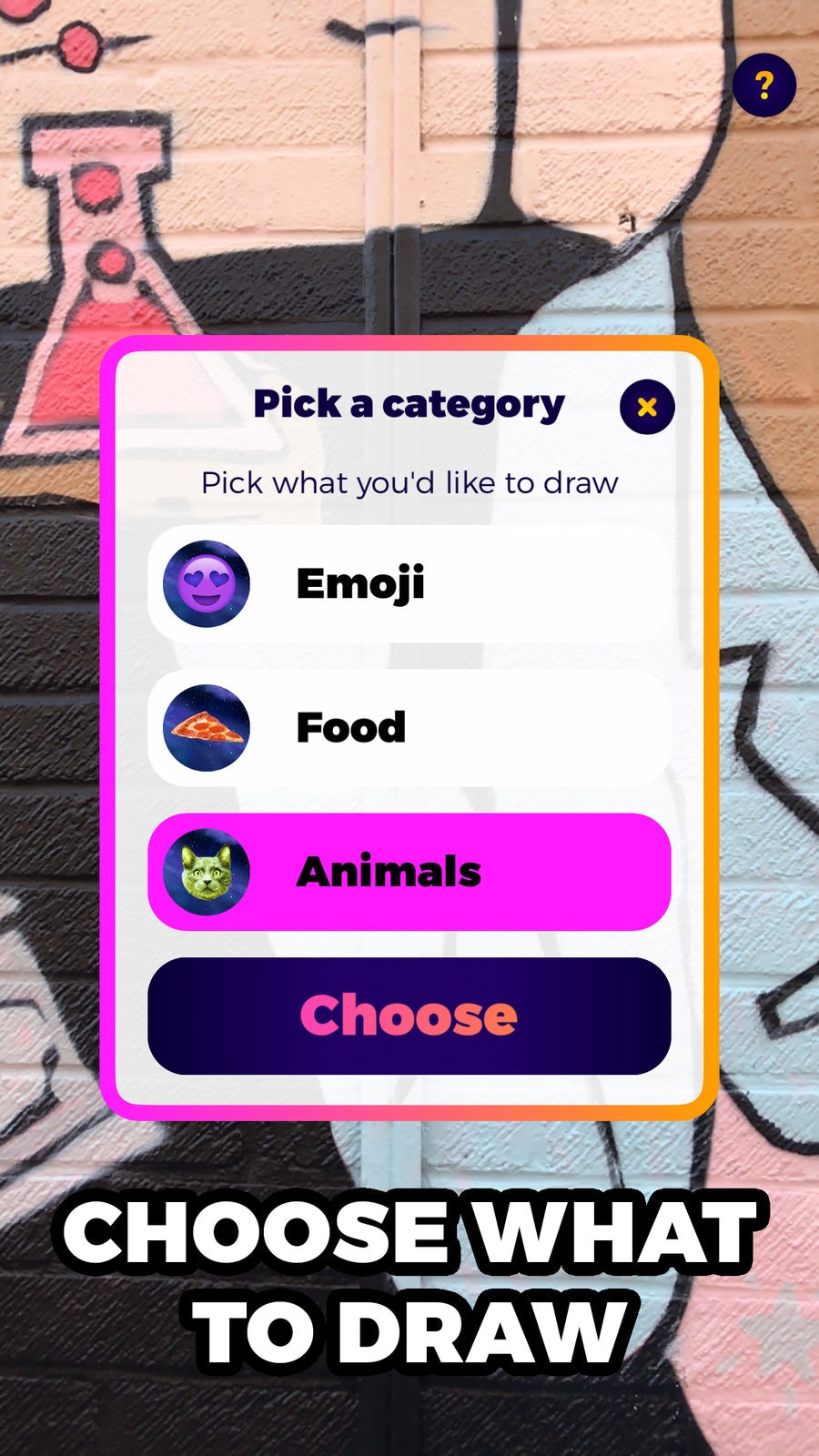The width and height of the screenshot is (819, 1456).
Task: Open the help question mark icon
Action: 764,86
